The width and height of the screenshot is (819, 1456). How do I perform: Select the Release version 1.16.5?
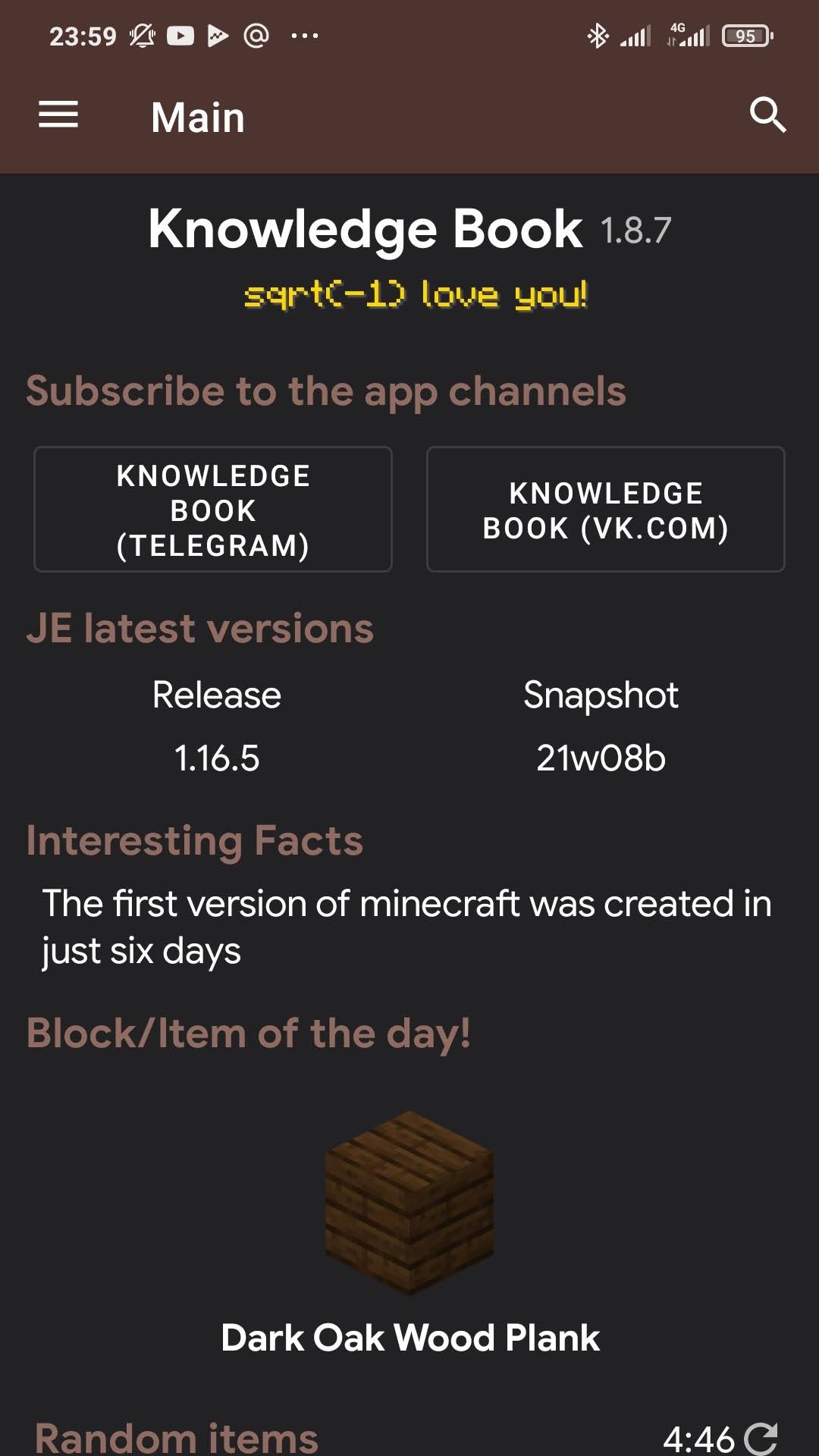(x=217, y=756)
